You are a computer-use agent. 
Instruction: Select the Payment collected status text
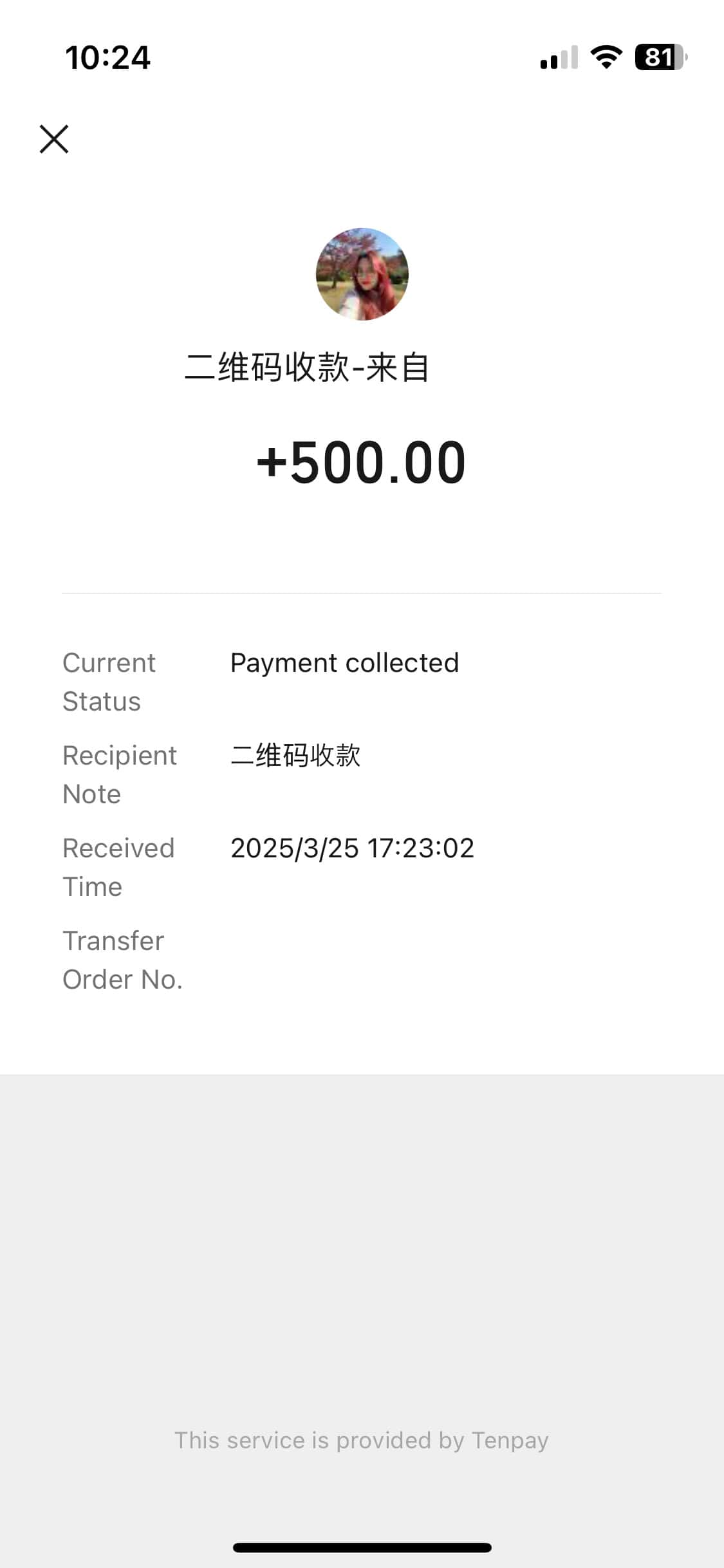pos(344,662)
